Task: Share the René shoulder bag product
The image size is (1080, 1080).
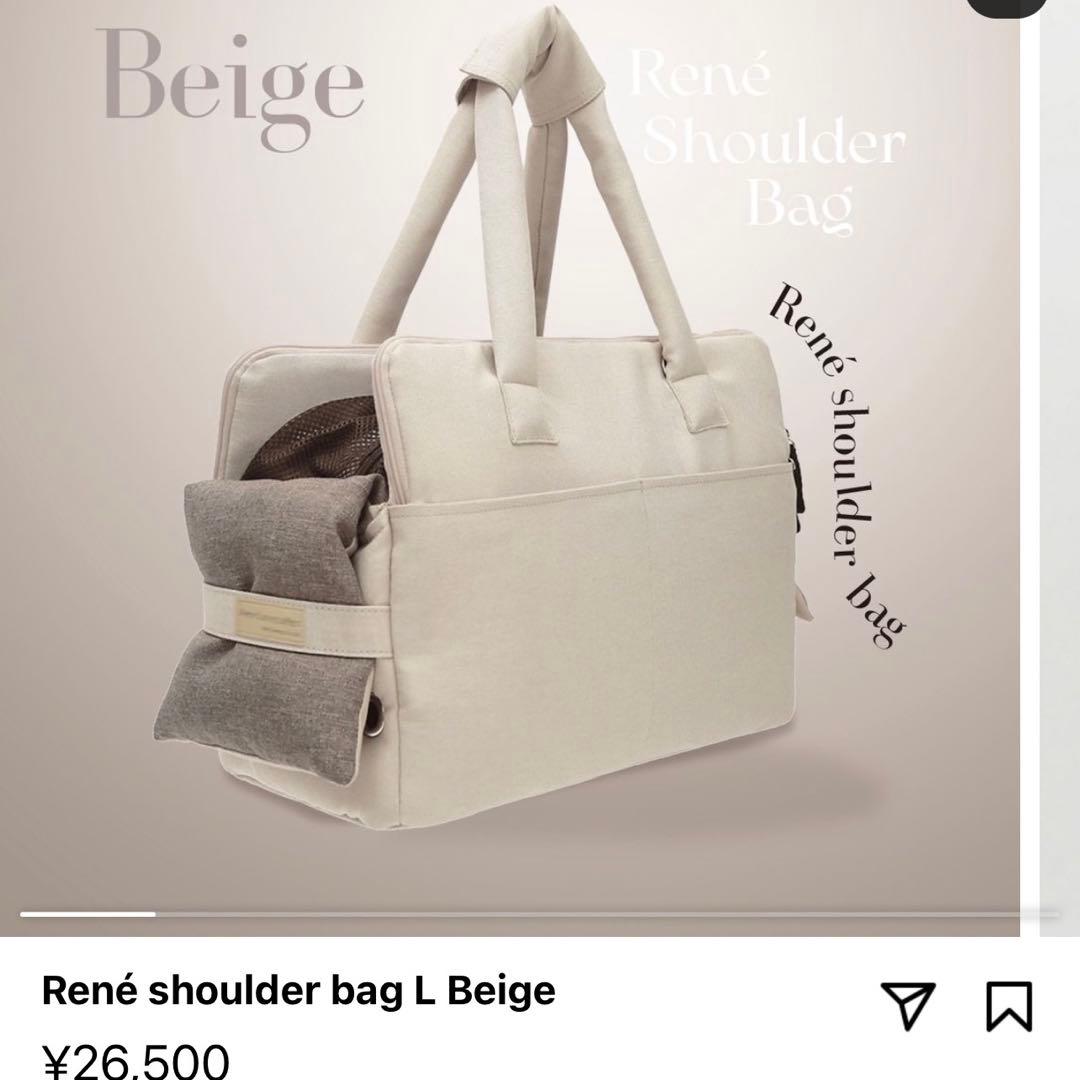Action: click(x=907, y=1005)
